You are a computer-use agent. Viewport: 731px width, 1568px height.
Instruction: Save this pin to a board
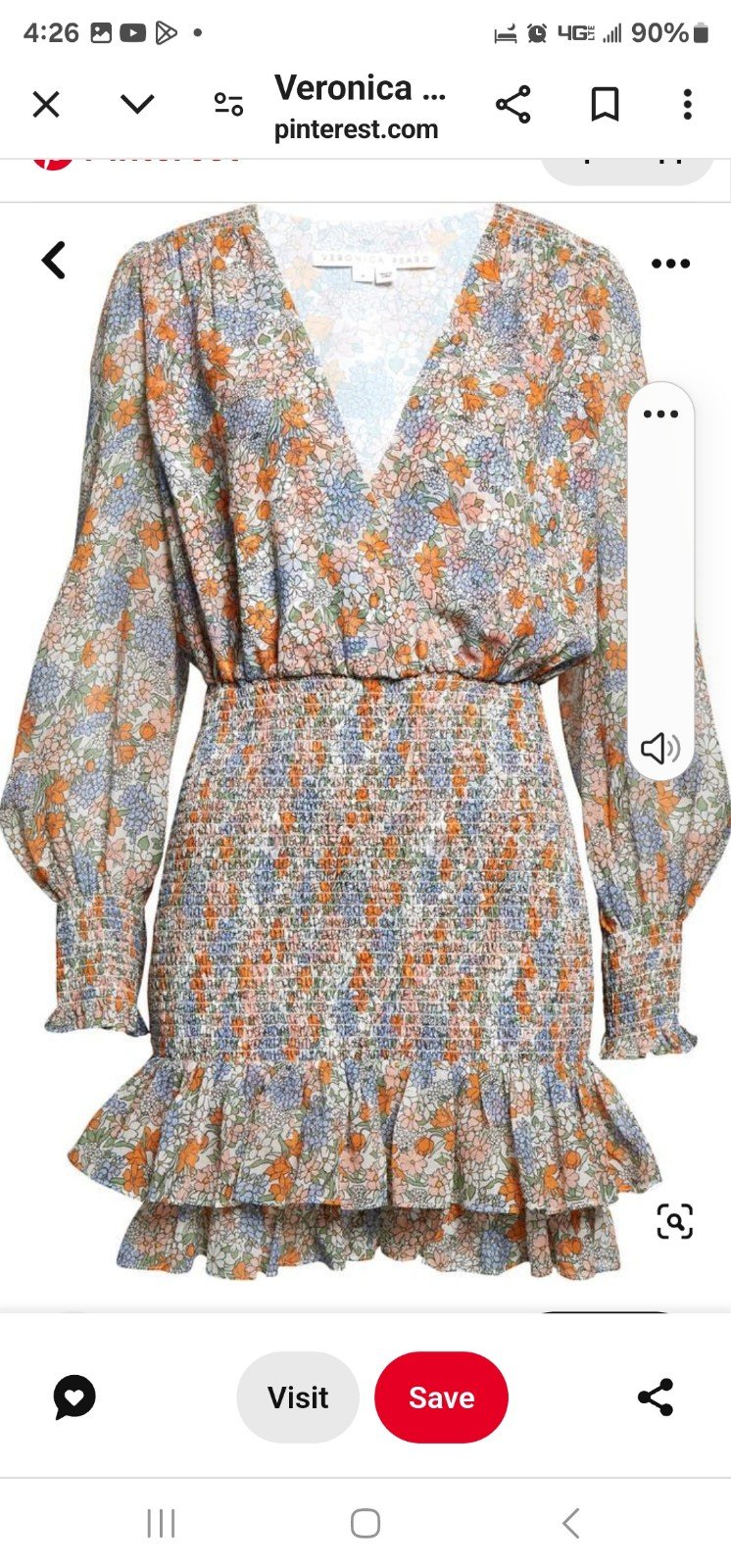(x=441, y=1397)
